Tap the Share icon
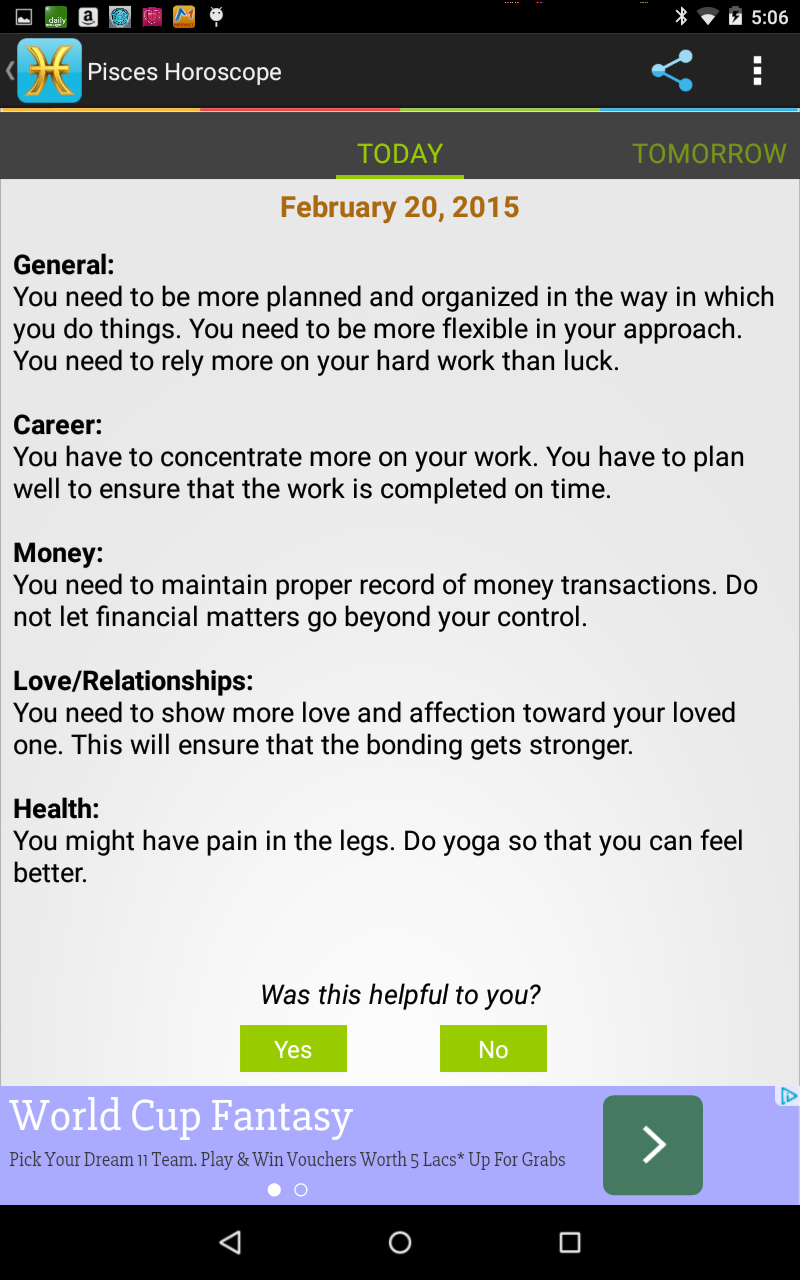 click(671, 71)
